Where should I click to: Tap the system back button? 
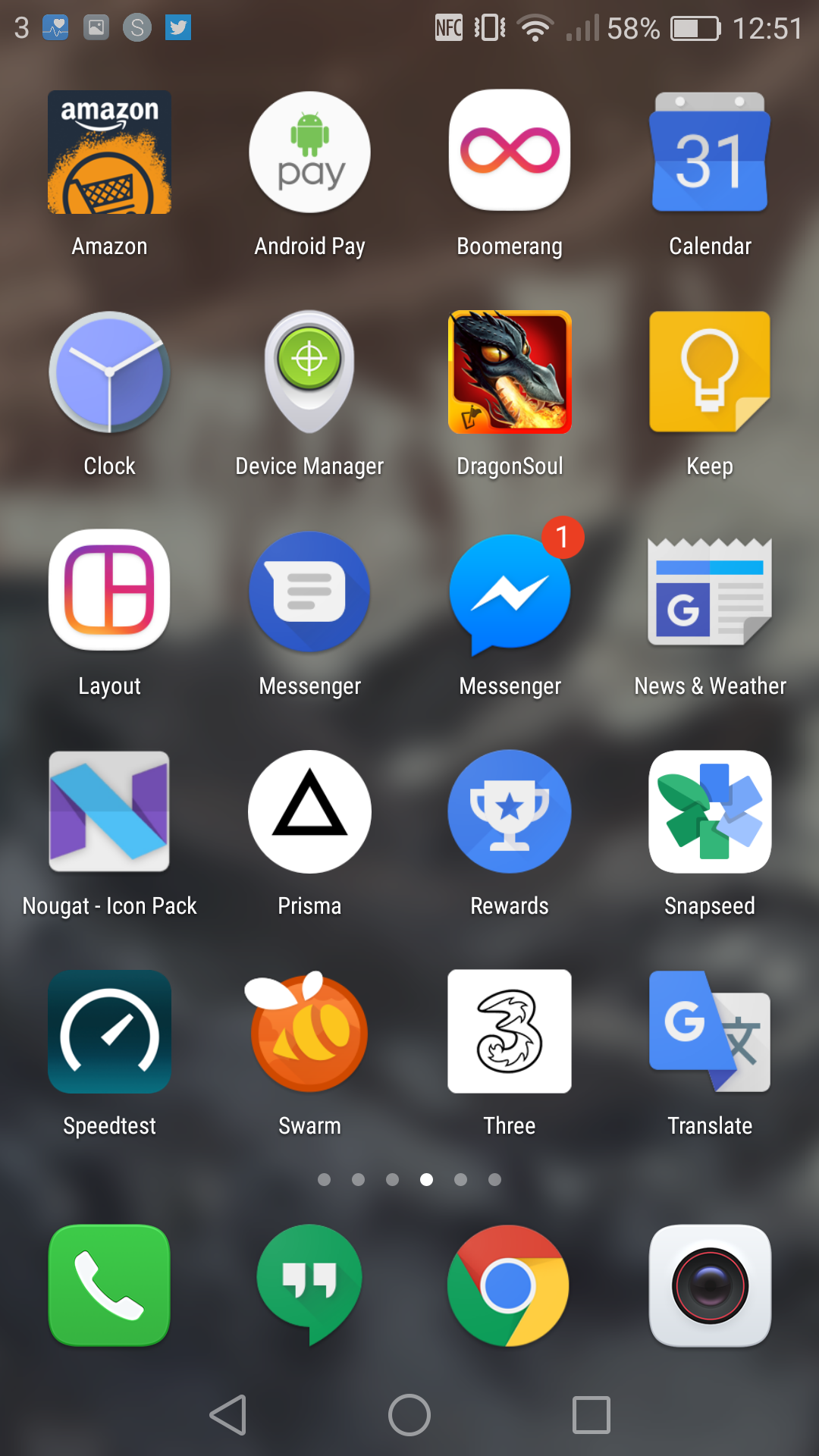pyautogui.click(x=228, y=1415)
